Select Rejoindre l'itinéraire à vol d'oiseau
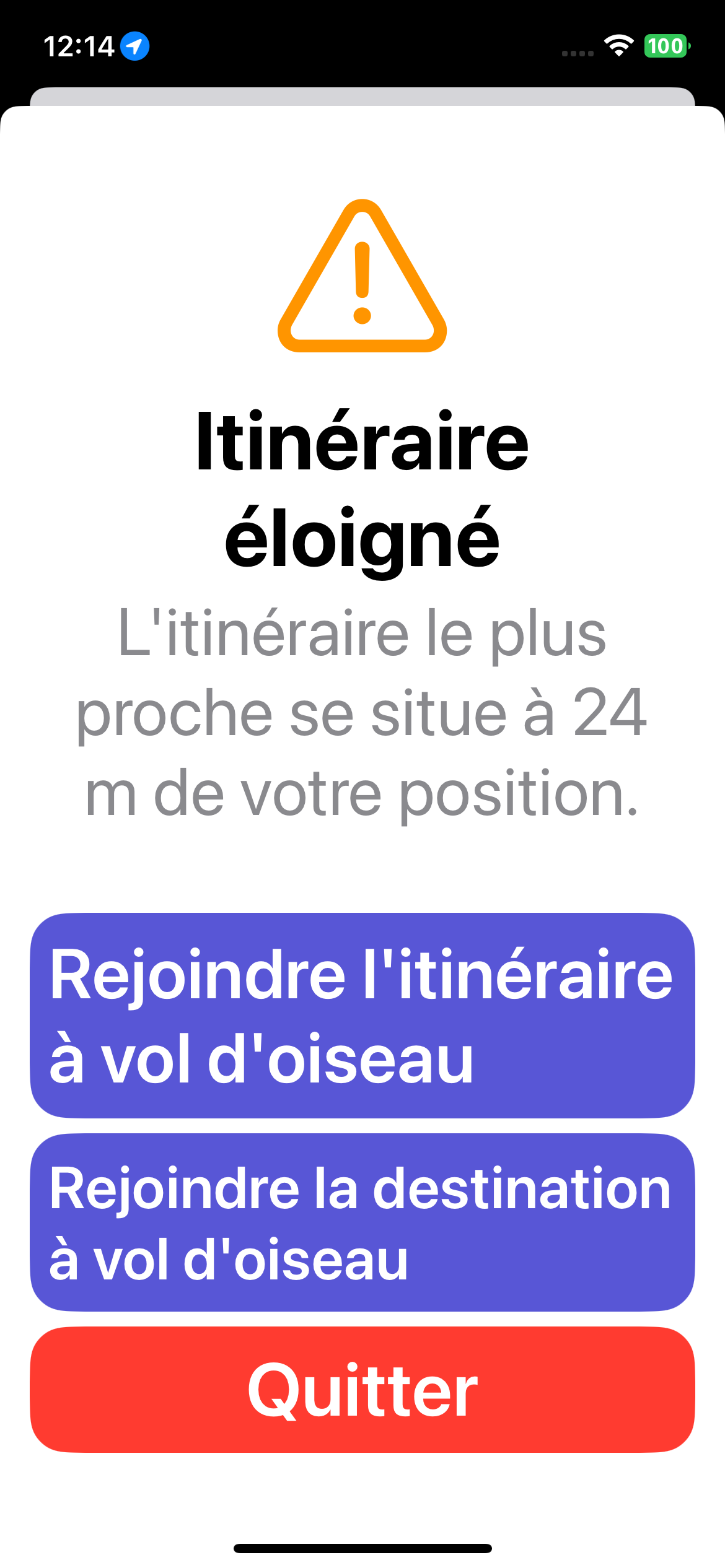Screen dimensions: 725x1568 [x=362, y=1016]
